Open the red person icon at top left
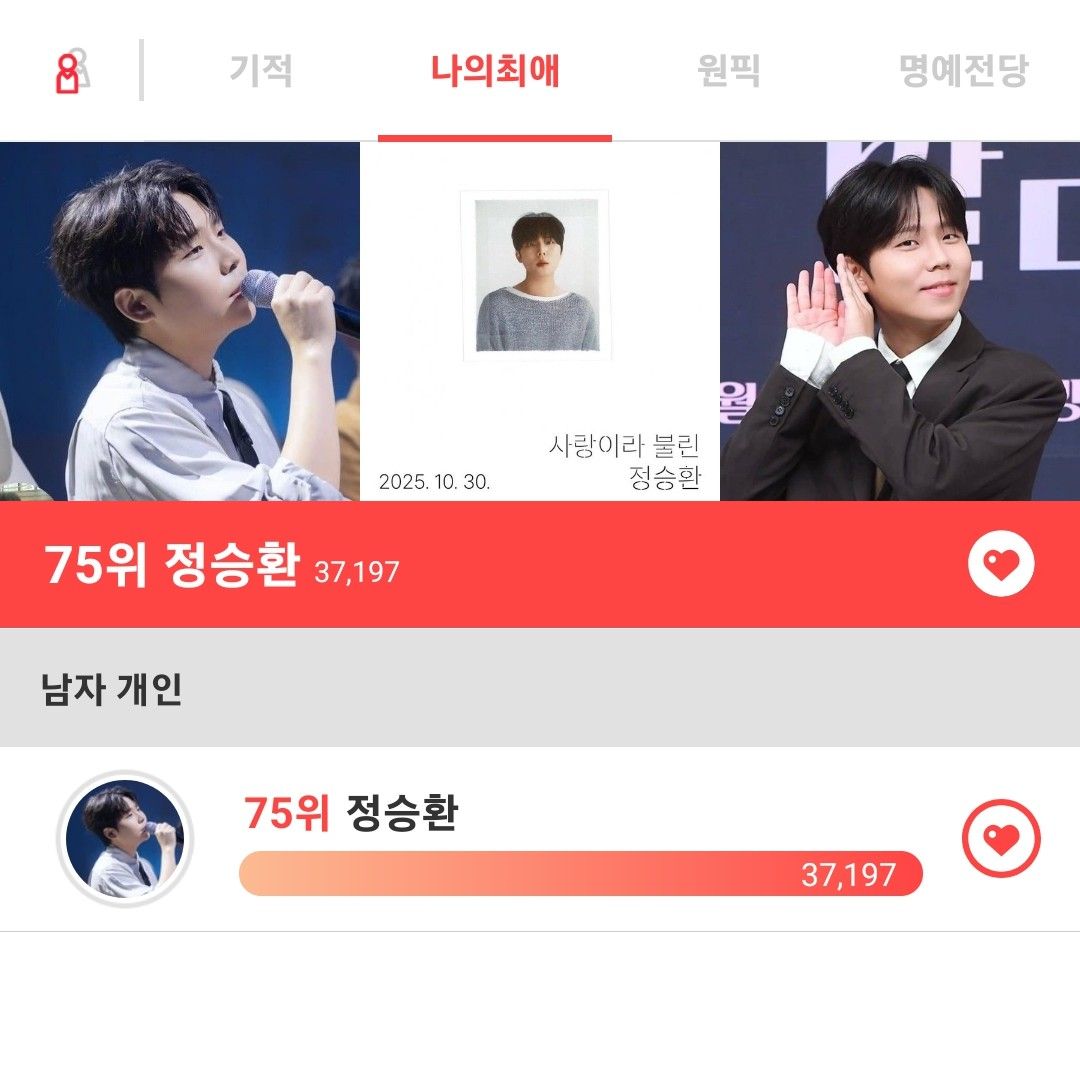 click(68, 72)
